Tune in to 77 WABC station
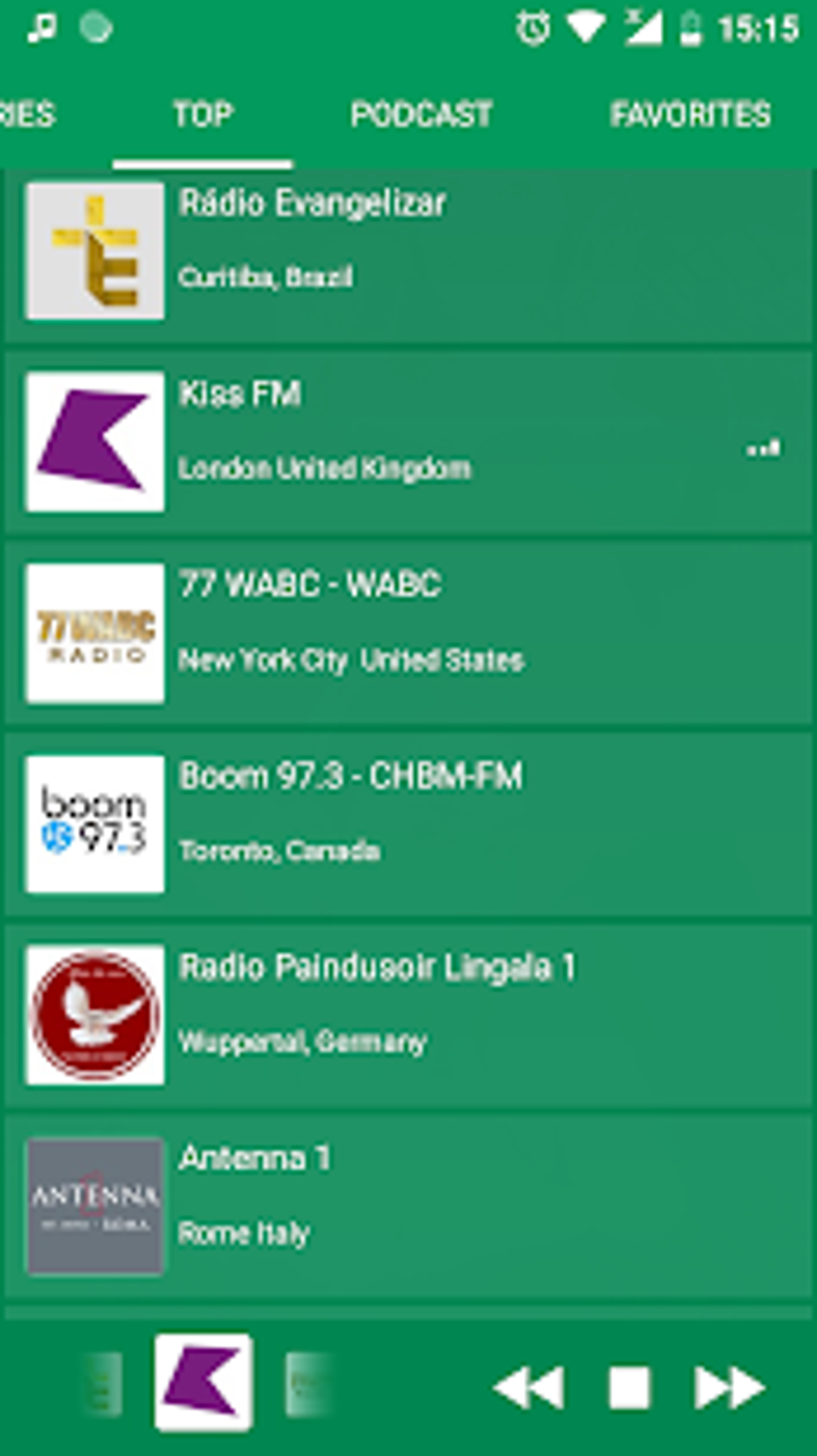The width and height of the screenshot is (817, 1456). [408, 633]
